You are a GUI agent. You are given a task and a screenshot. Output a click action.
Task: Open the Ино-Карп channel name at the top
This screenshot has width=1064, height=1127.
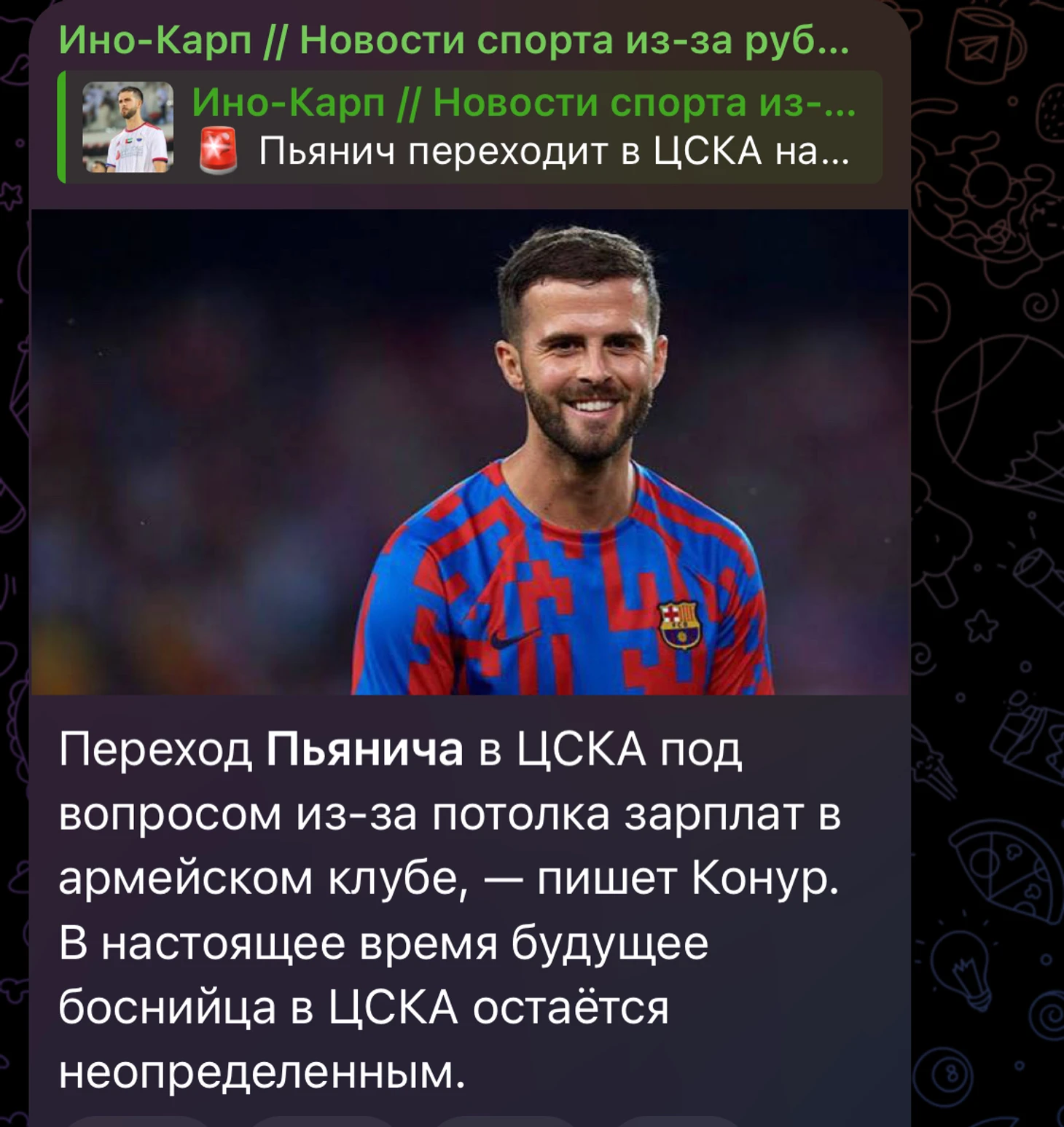tap(453, 39)
